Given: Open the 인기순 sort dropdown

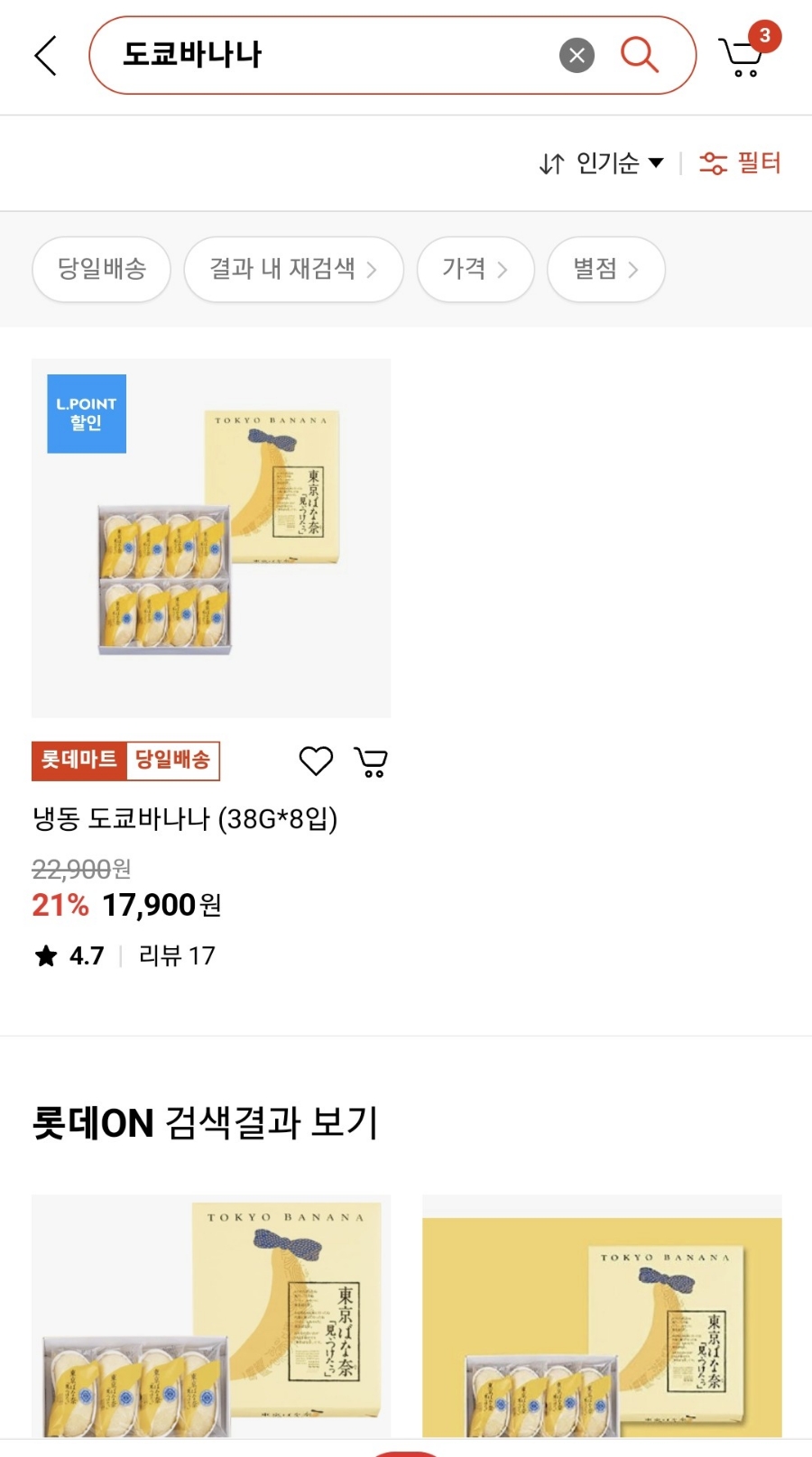Looking at the screenshot, I should (602, 163).
